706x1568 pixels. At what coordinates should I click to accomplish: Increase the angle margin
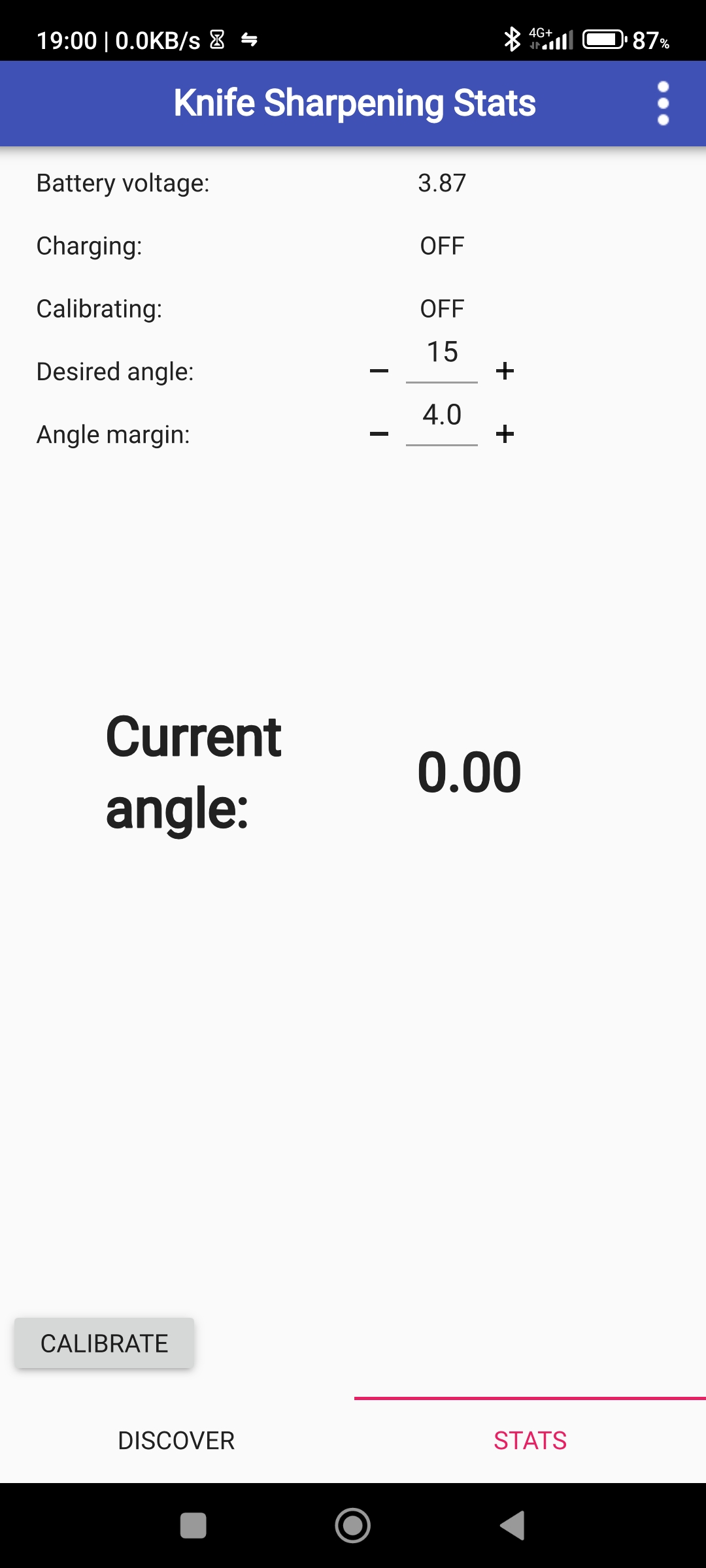point(505,434)
